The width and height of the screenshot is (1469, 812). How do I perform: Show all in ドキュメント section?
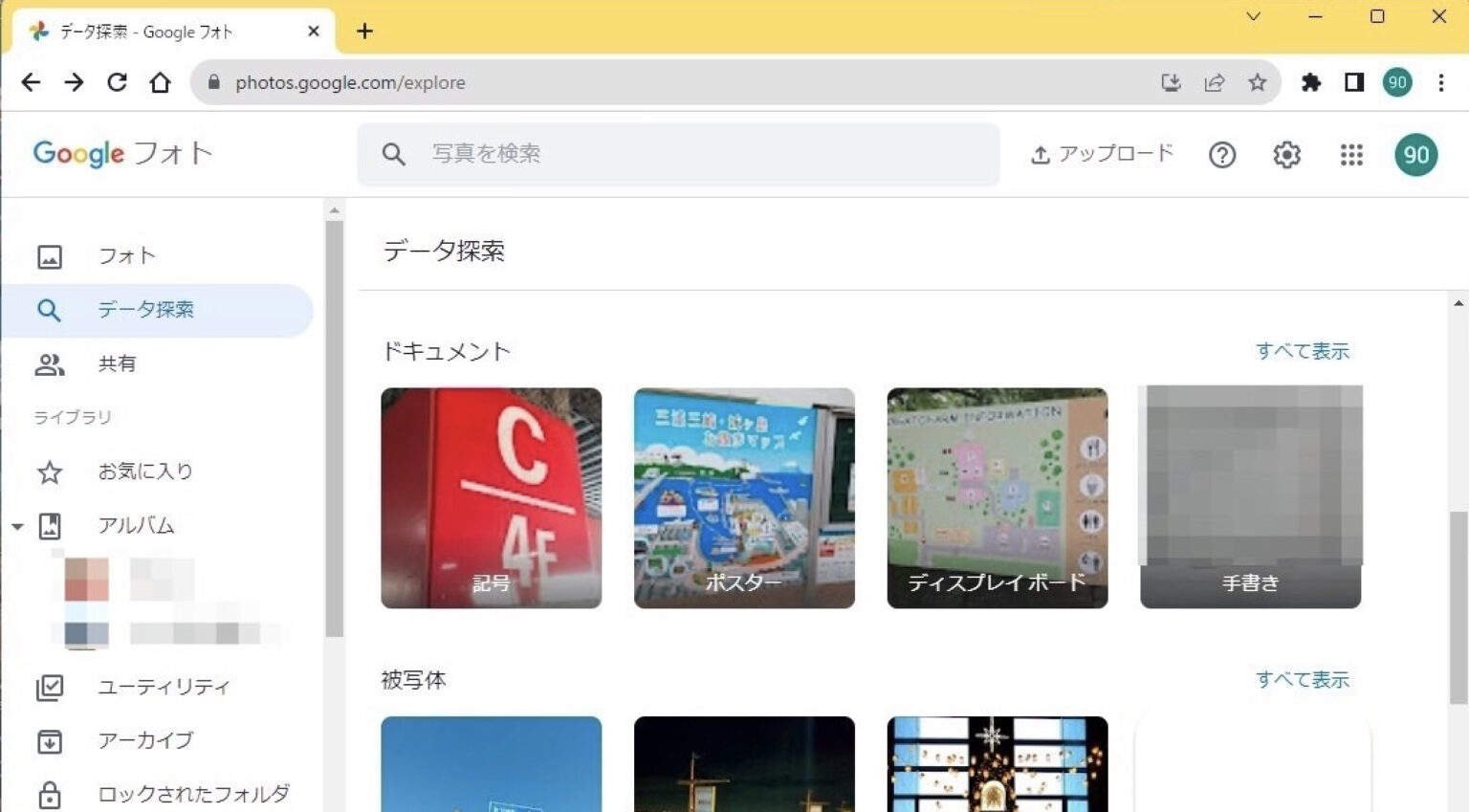1302,351
